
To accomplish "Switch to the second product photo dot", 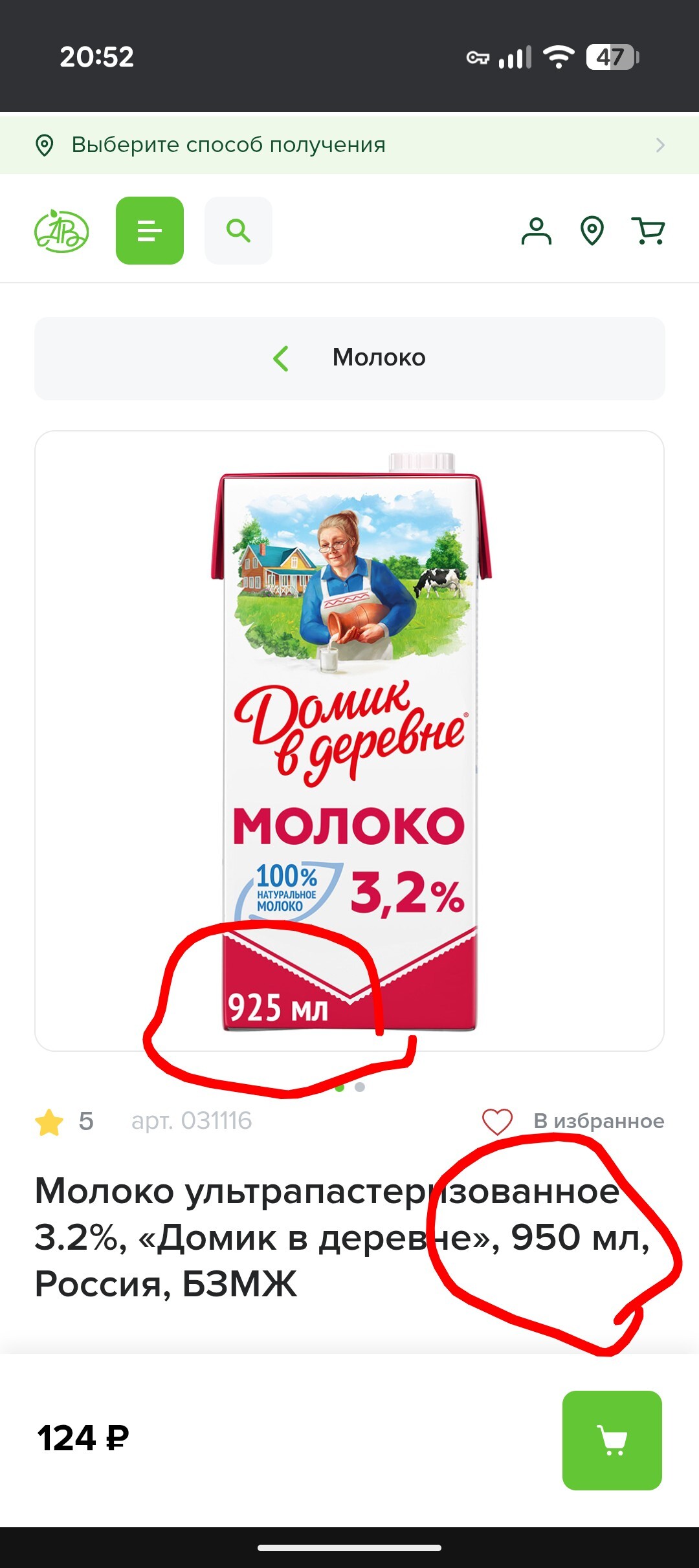I will (x=361, y=1087).
